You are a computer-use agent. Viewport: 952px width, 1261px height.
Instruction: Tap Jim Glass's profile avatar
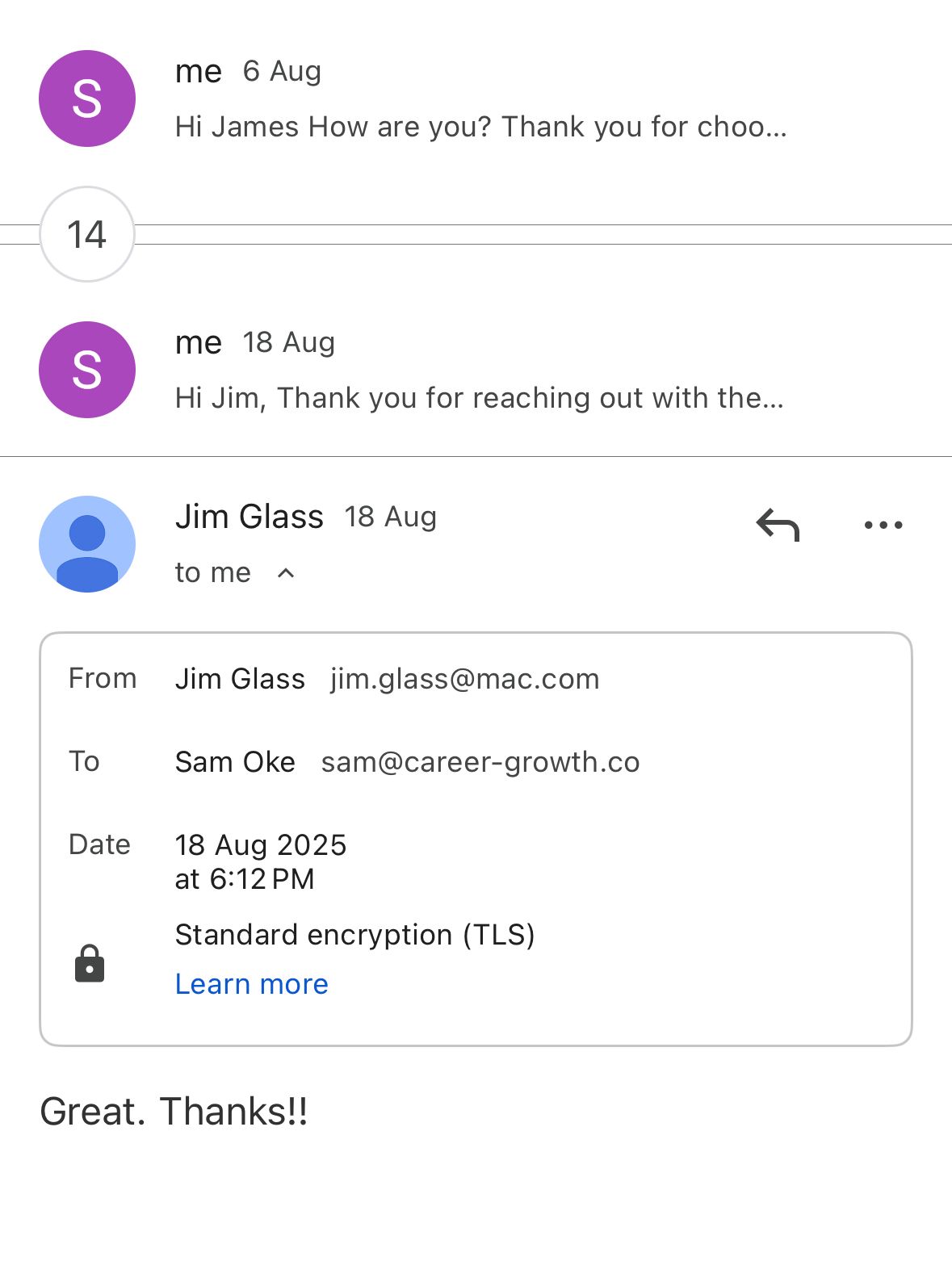[x=87, y=544]
